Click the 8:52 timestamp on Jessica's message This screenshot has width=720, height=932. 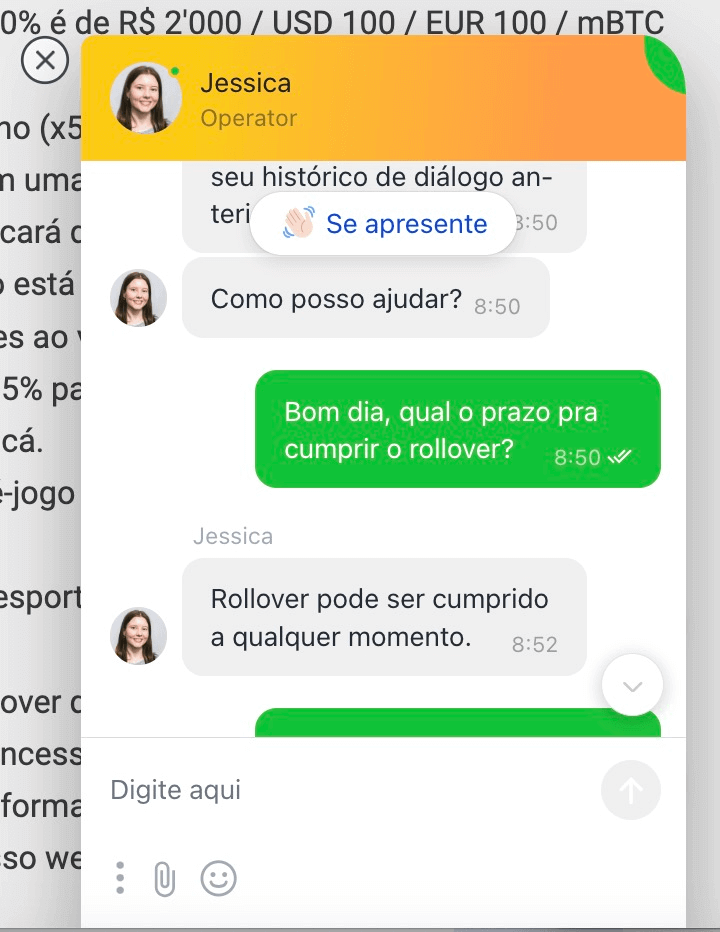(536, 645)
